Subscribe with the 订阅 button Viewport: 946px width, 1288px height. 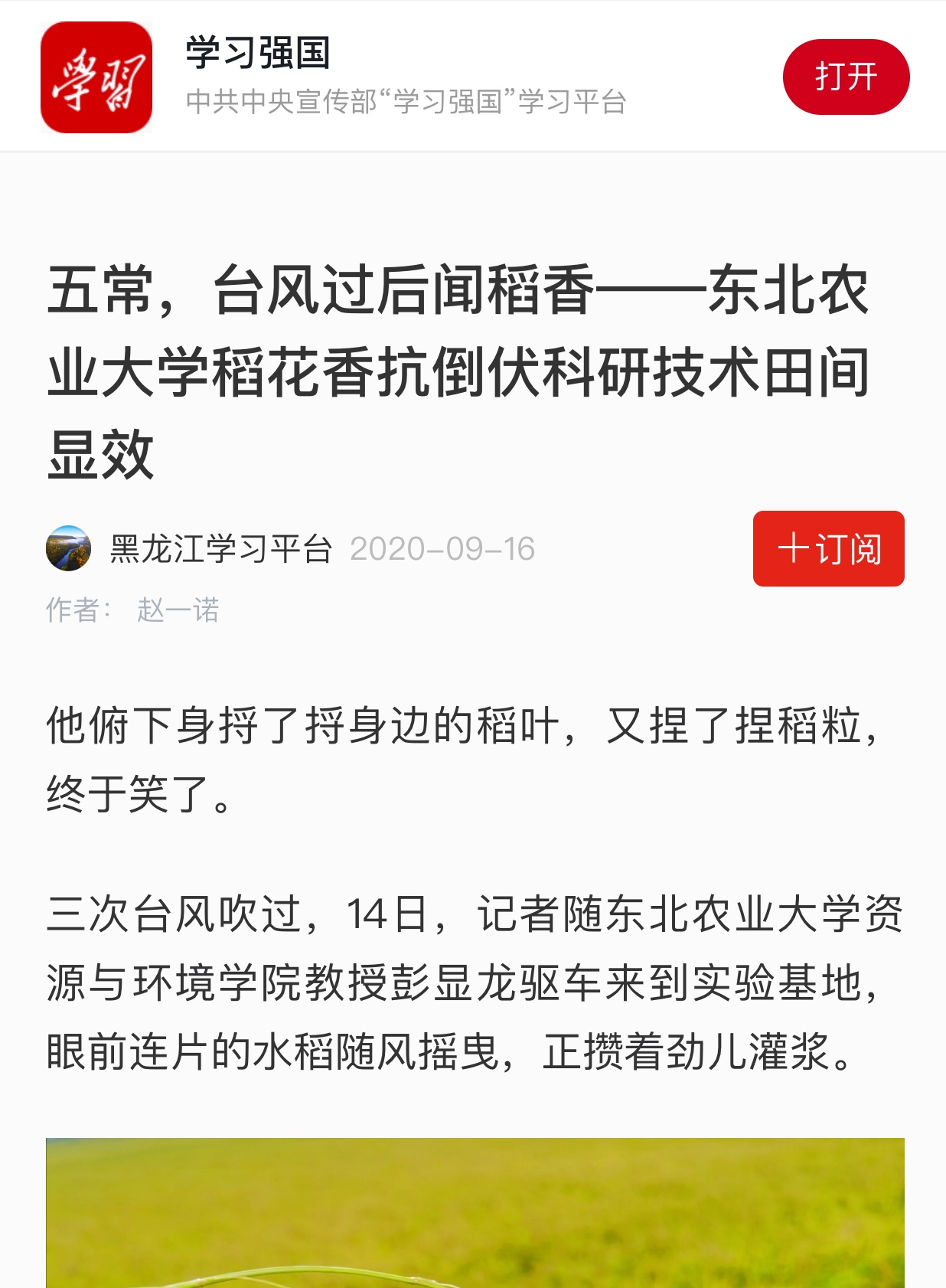[828, 548]
